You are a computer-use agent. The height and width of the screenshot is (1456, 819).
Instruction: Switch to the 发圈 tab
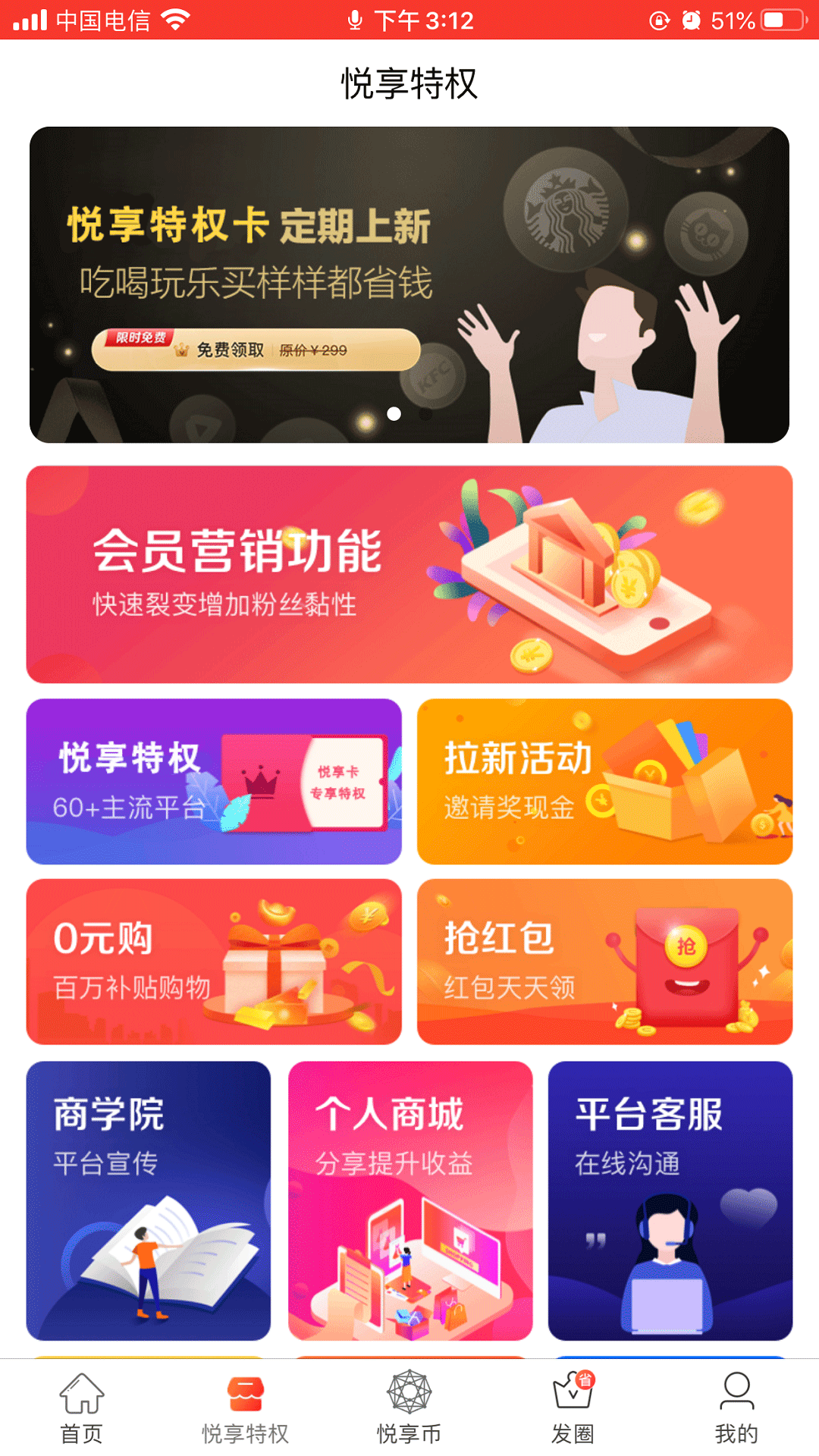pos(573,1408)
